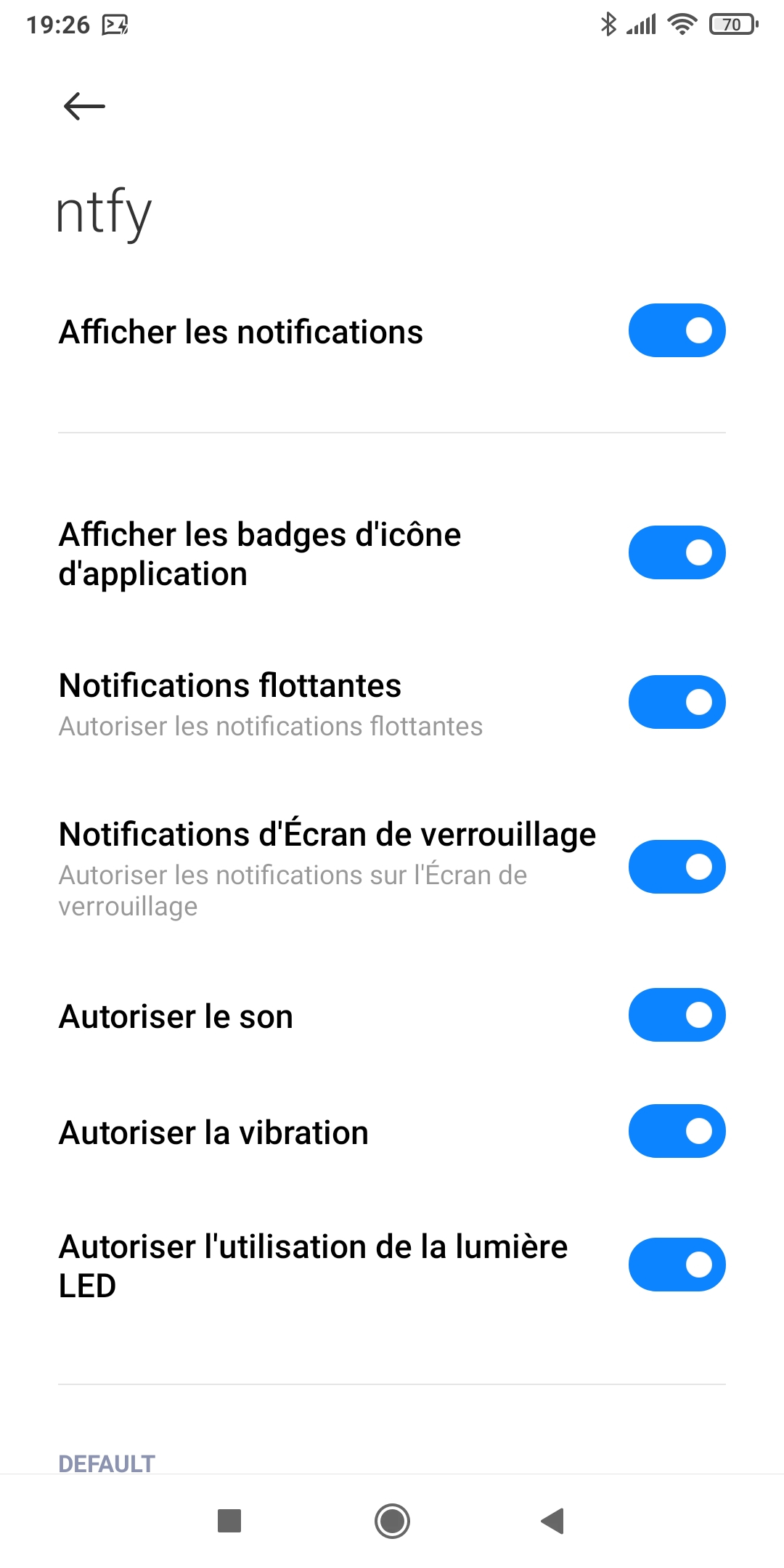This screenshot has width=784, height=1568.
Task: Tap the DEFAULT section heading
Action: point(106,1464)
